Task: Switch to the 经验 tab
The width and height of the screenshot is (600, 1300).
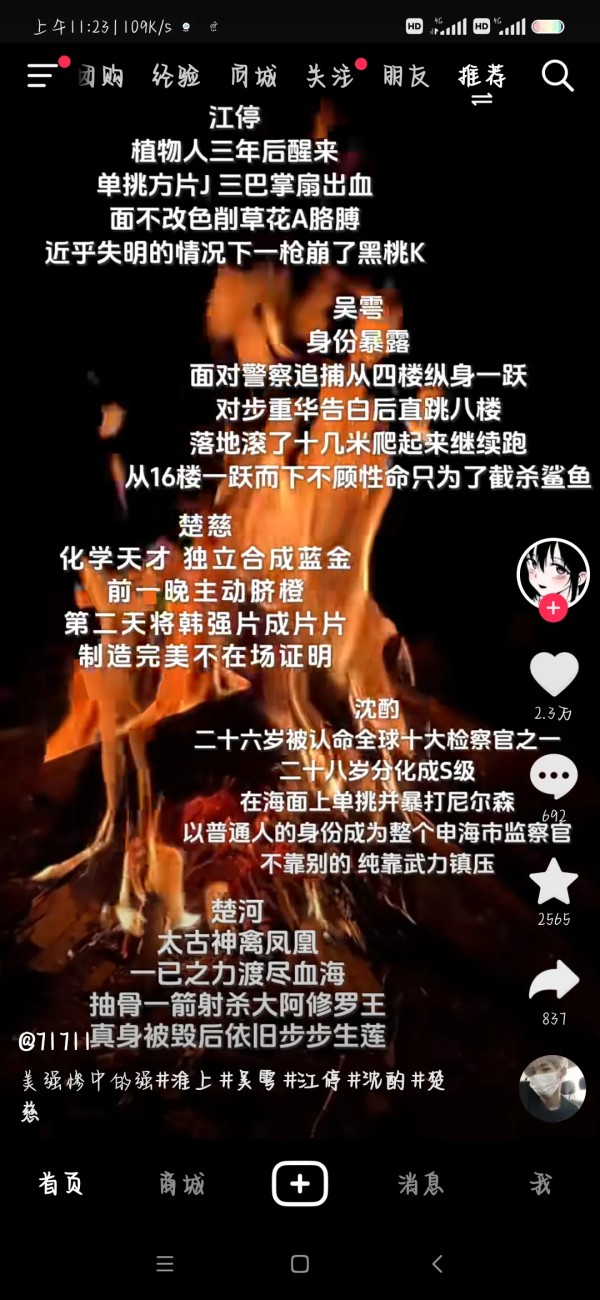Action: 176,76
